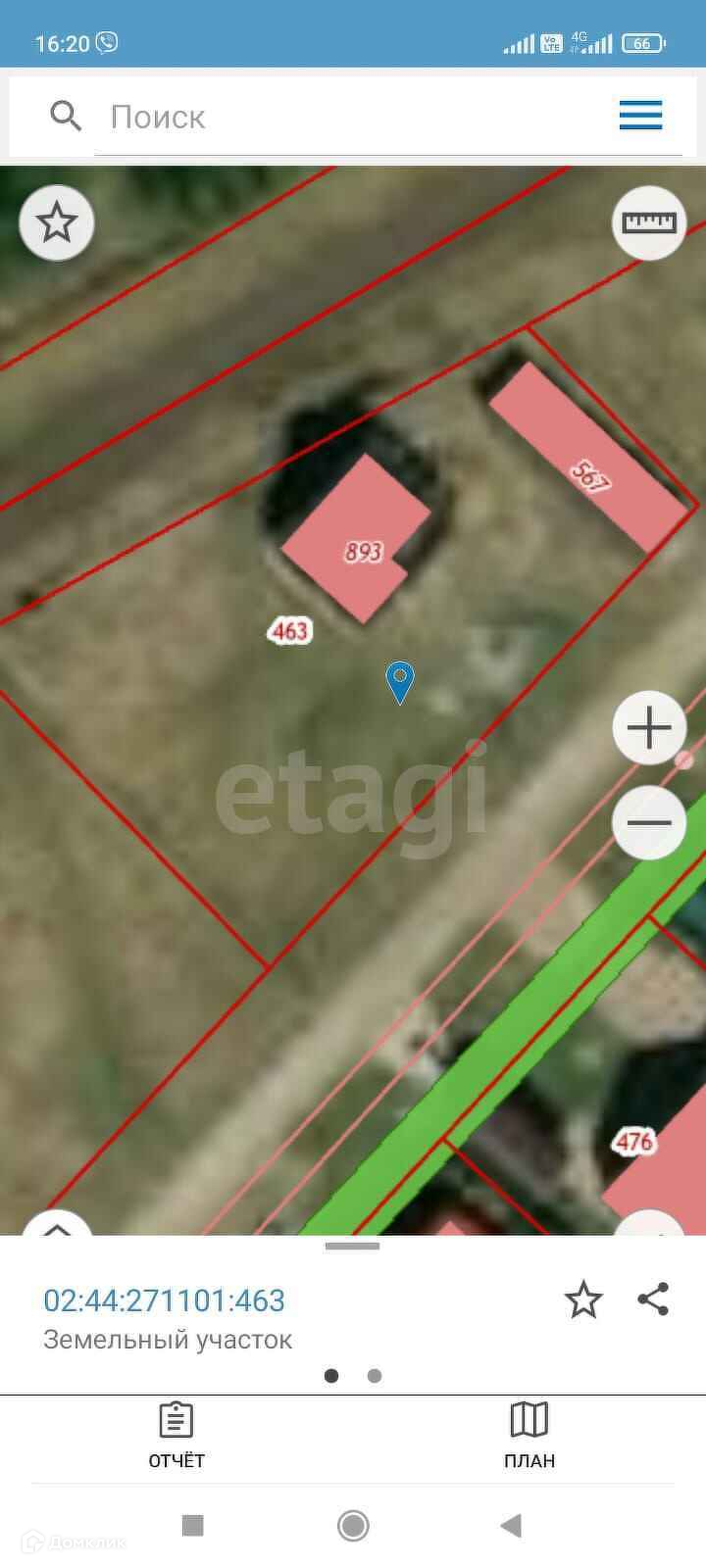The height and width of the screenshot is (1568, 706).
Task: Add the land plot to favorites
Action: 582,1300
